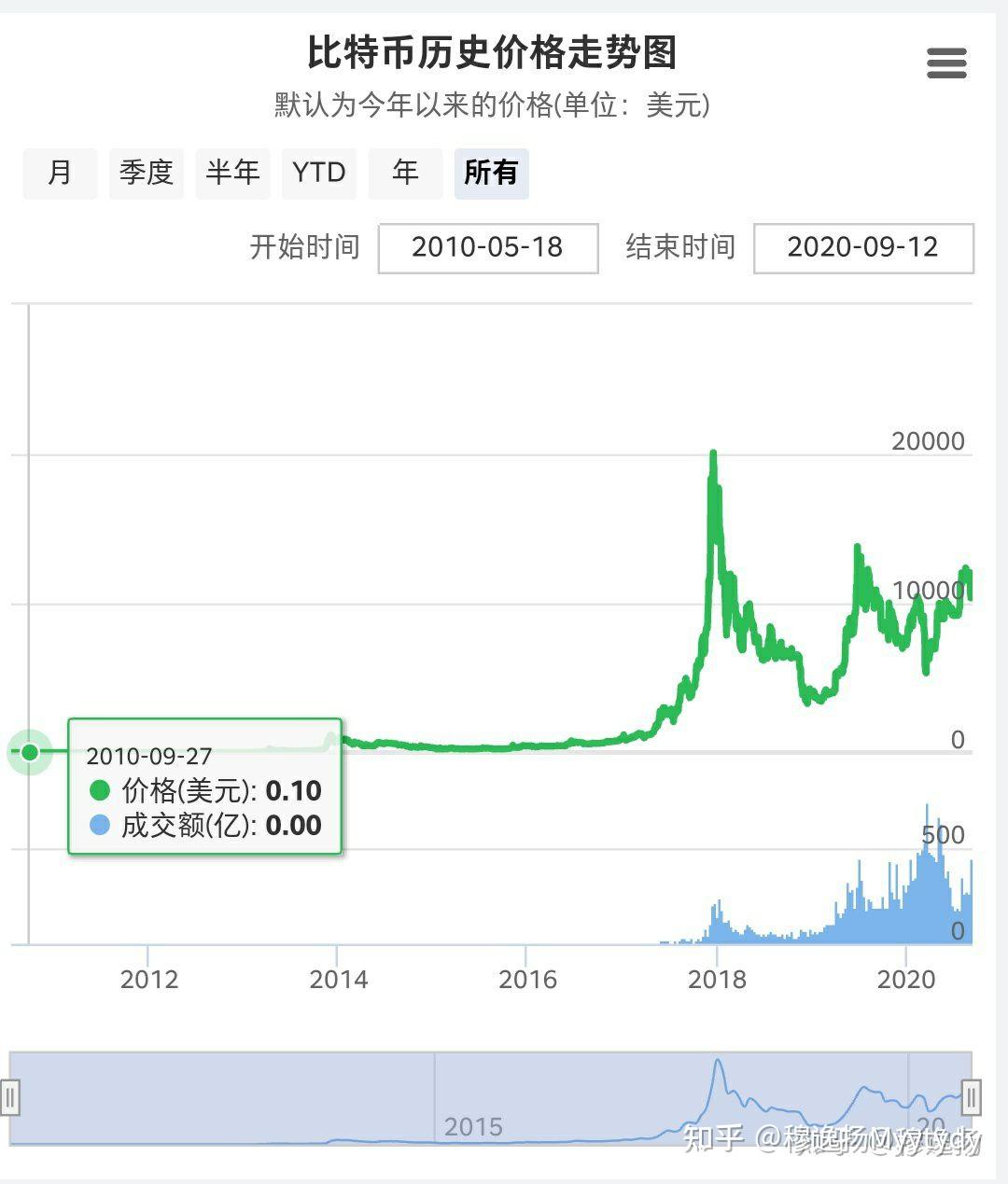Expand the 2015 section in the mini navigator
Image resolution: width=1008 pixels, height=1184 pixels.
[475, 1126]
